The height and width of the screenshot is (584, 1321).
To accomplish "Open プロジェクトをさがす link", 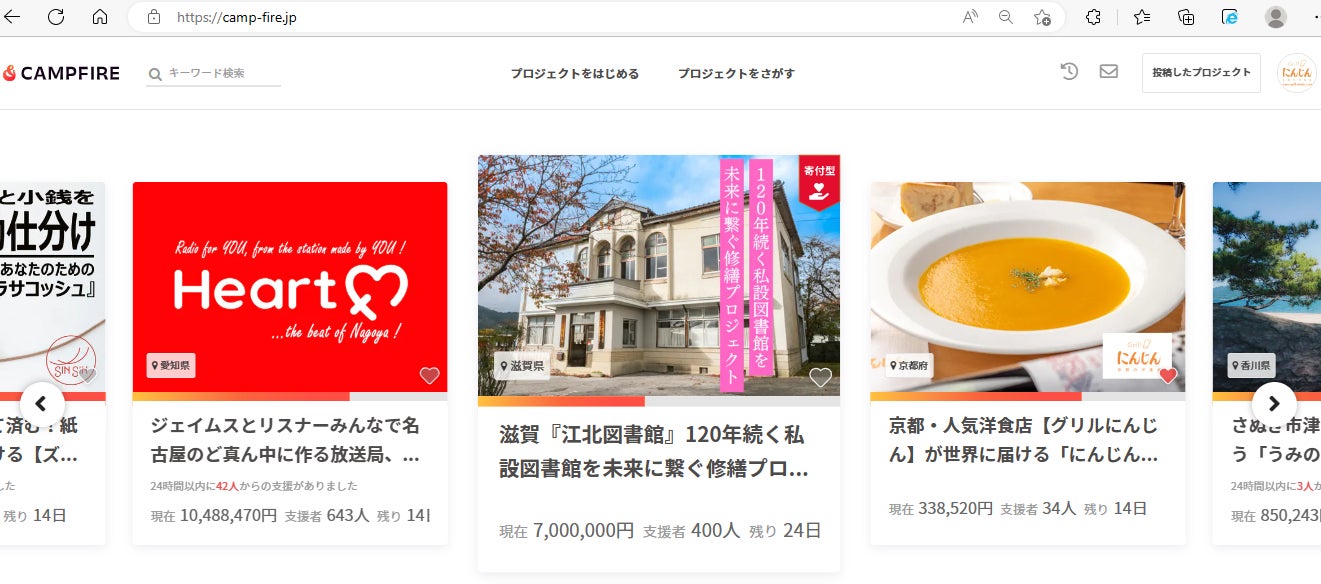I will coord(736,73).
